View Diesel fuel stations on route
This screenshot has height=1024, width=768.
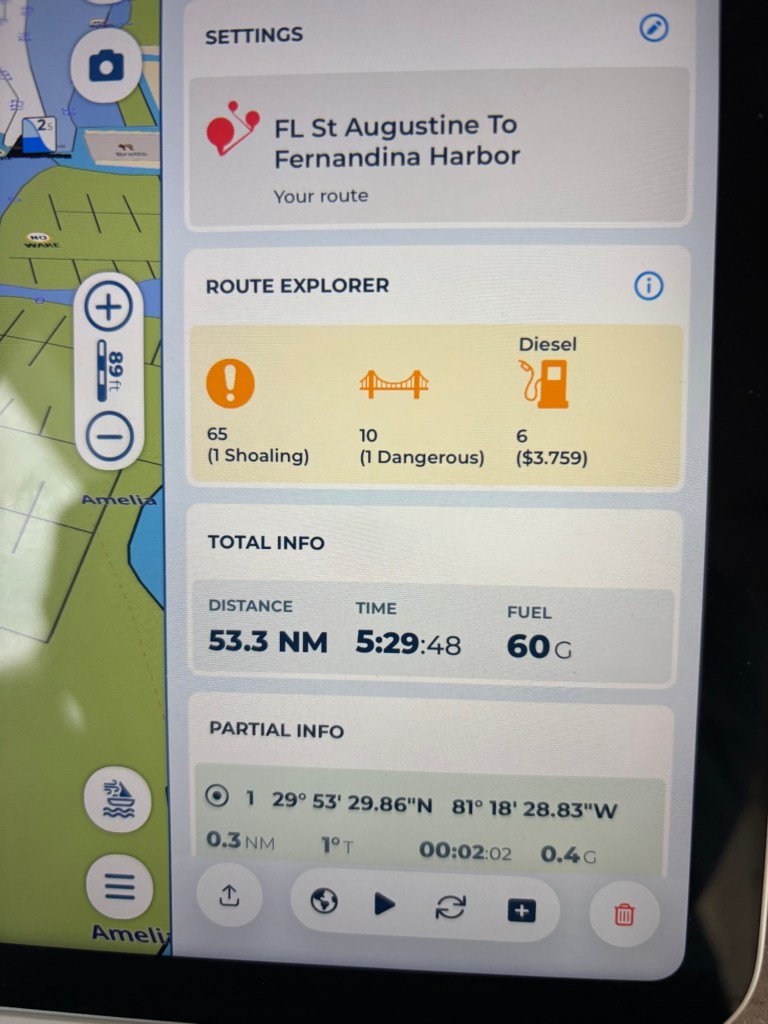click(546, 384)
